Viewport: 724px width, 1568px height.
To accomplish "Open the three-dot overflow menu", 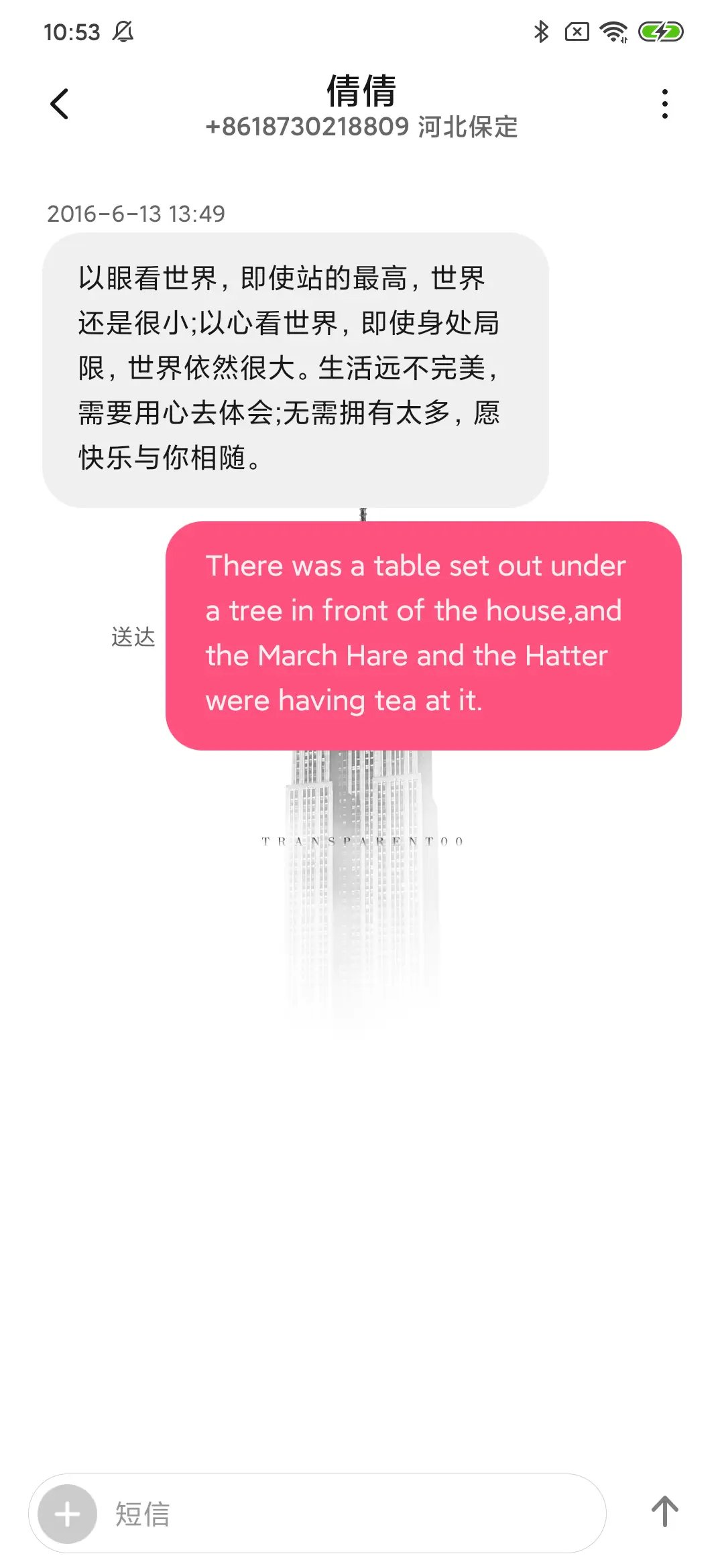I will pyautogui.click(x=664, y=104).
